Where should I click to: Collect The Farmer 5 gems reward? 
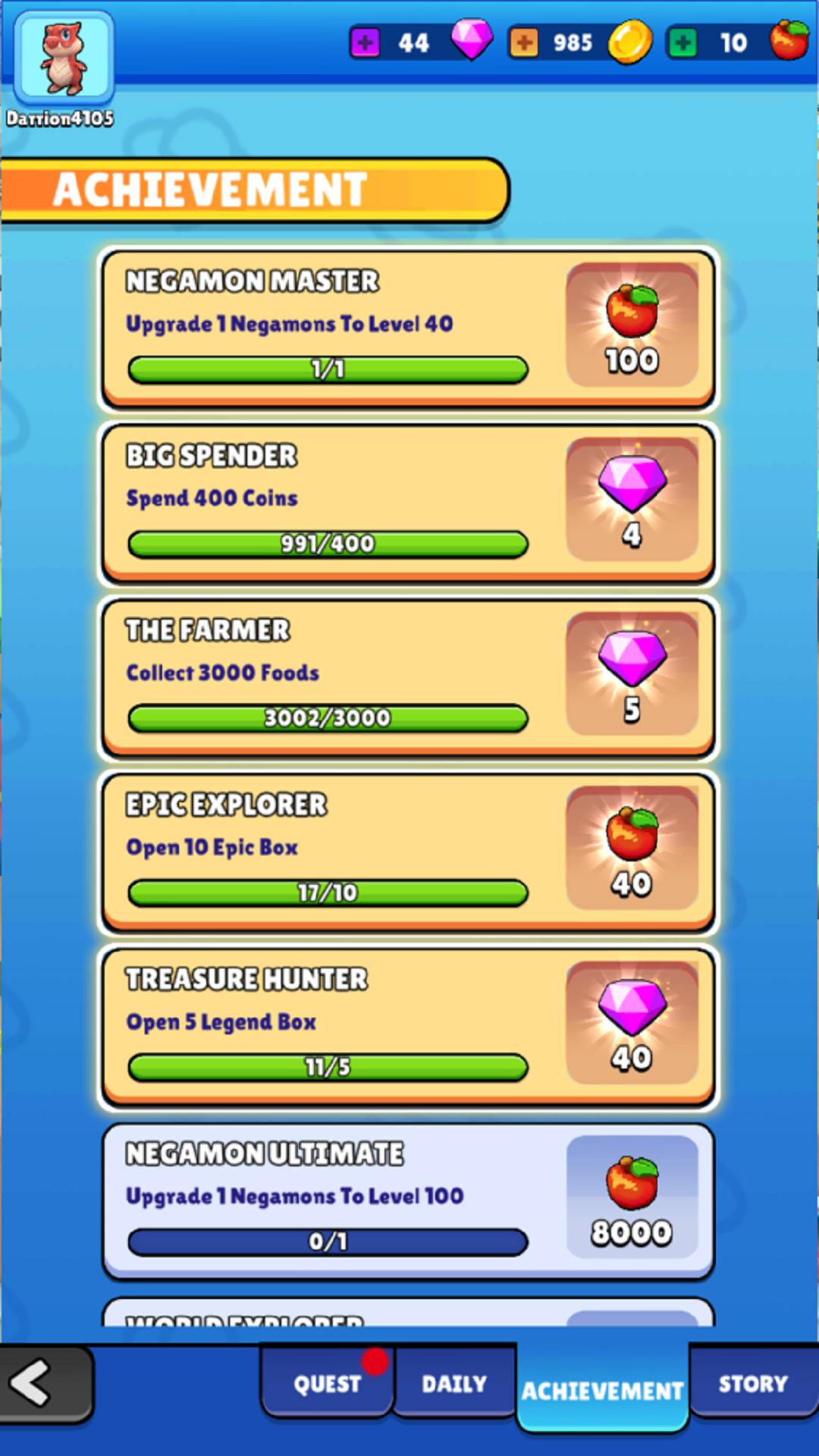click(632, 674)
